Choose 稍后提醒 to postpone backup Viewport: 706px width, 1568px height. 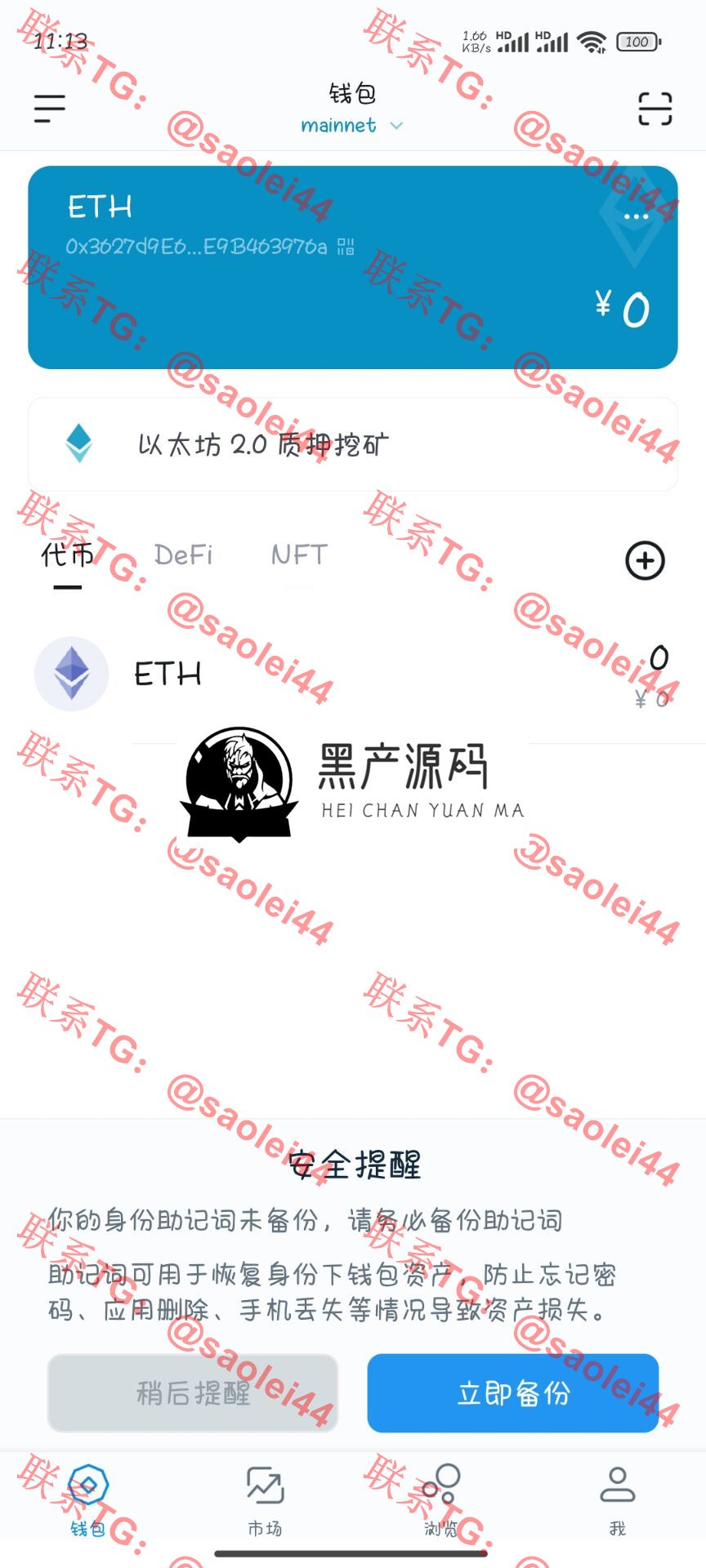pos(193,1393)
